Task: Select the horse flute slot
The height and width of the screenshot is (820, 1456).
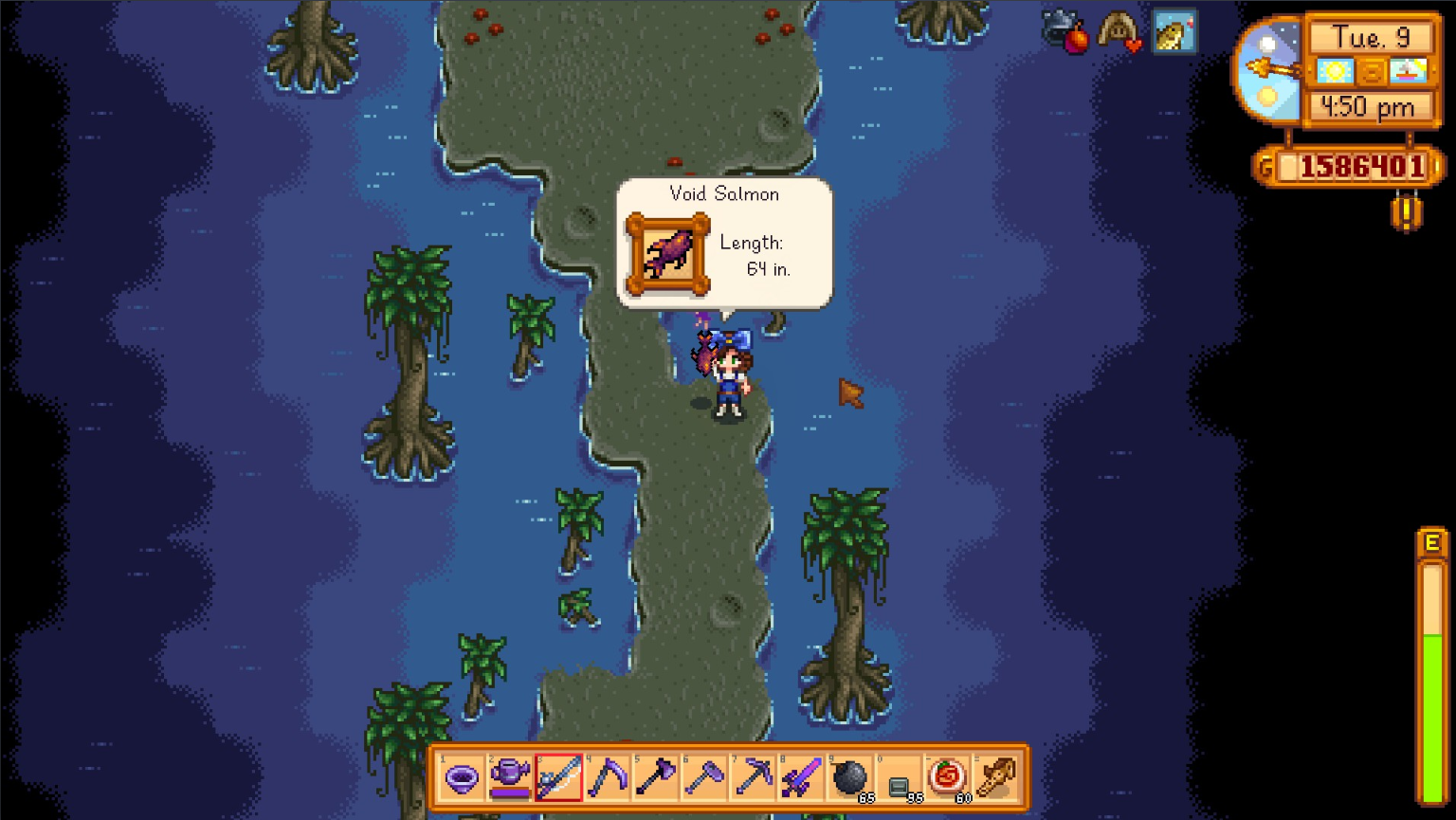Action: click(995, 778)
